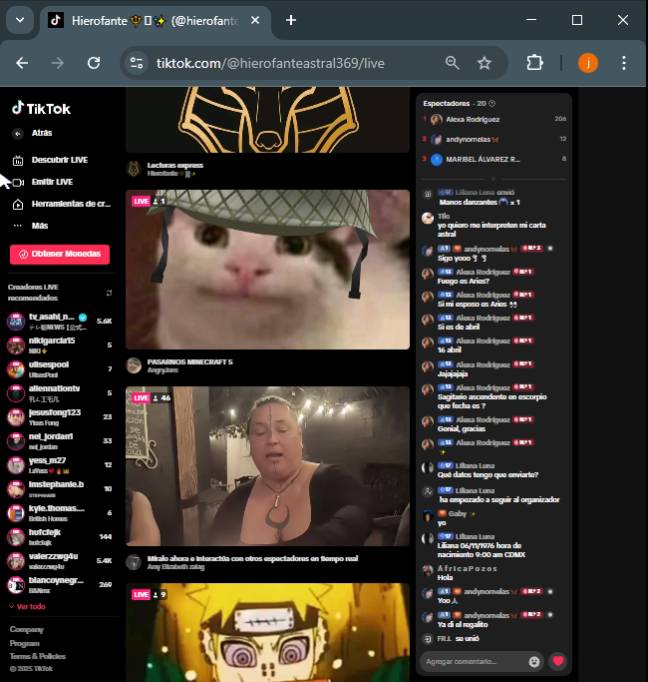Open the emoji picker in comments
The width and height of the screenshot is (648, 682).
coord(535,661)
